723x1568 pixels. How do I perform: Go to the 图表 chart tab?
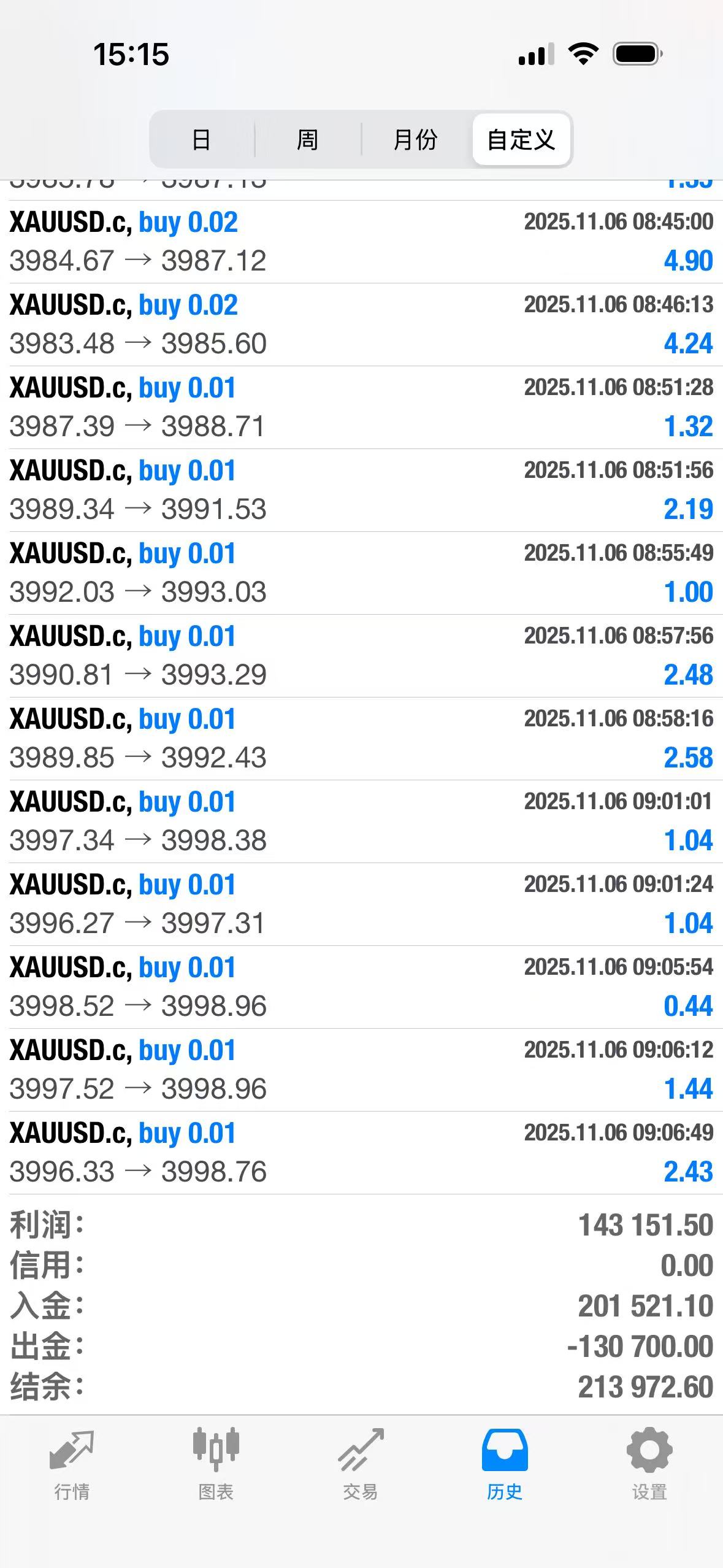point(216,1464)
